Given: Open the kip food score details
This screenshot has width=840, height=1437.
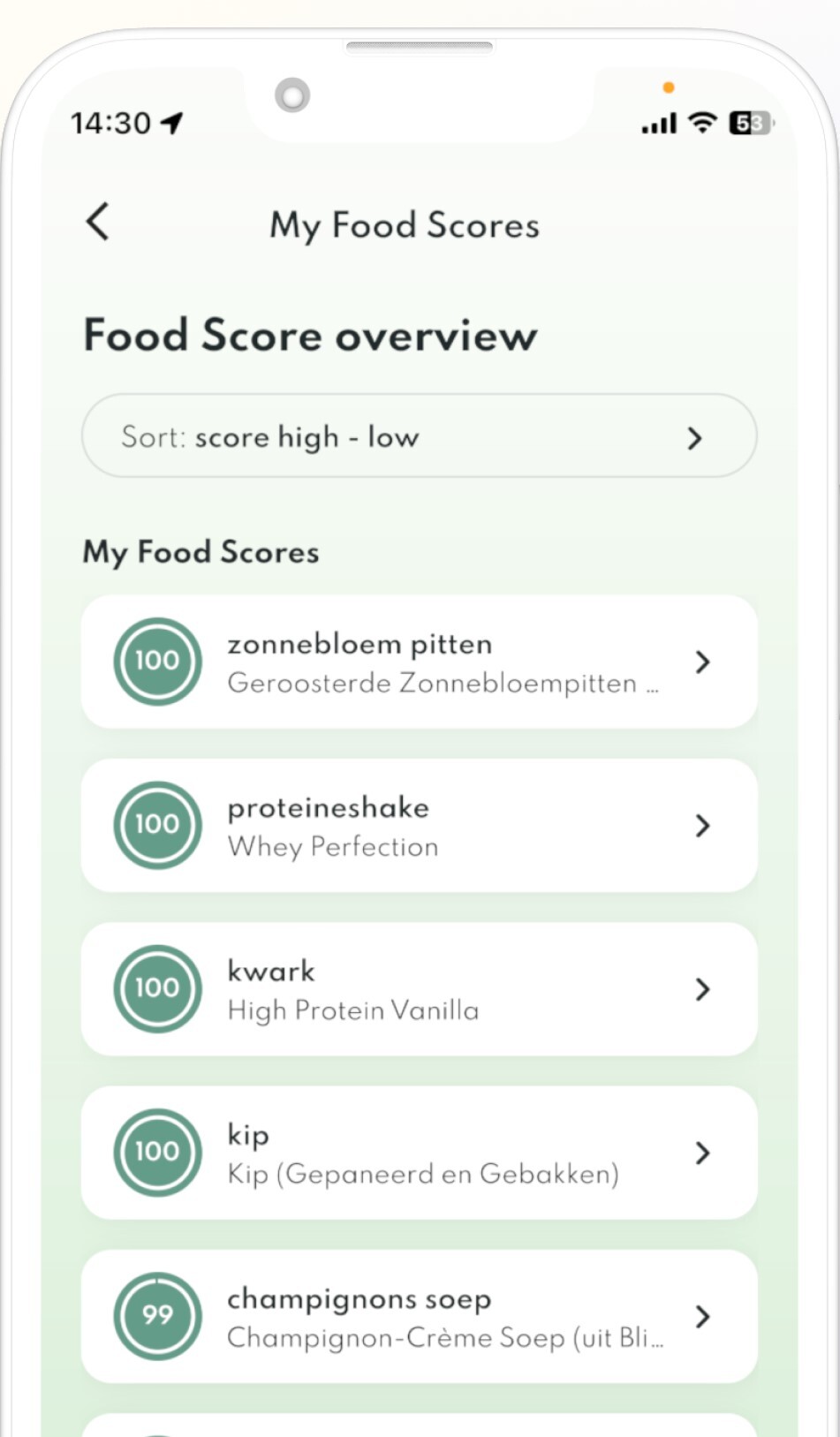Looking at the screenshot, I should (419, 1153).
